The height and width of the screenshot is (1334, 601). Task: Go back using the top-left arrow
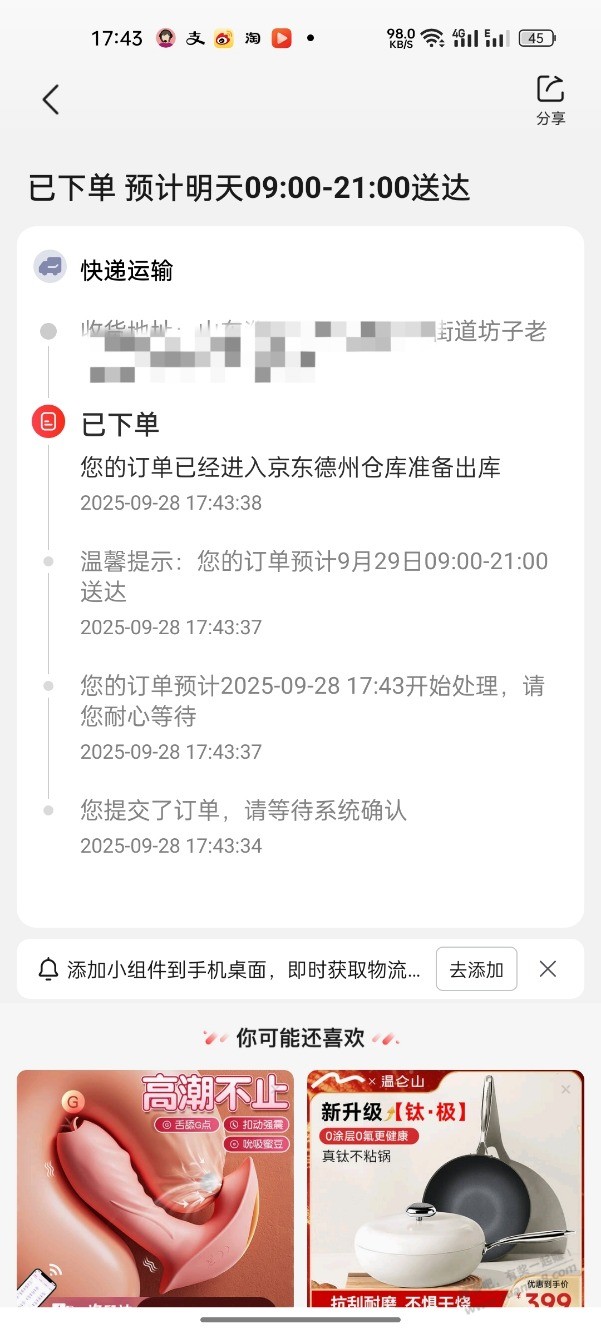click(x=51, y=99)
